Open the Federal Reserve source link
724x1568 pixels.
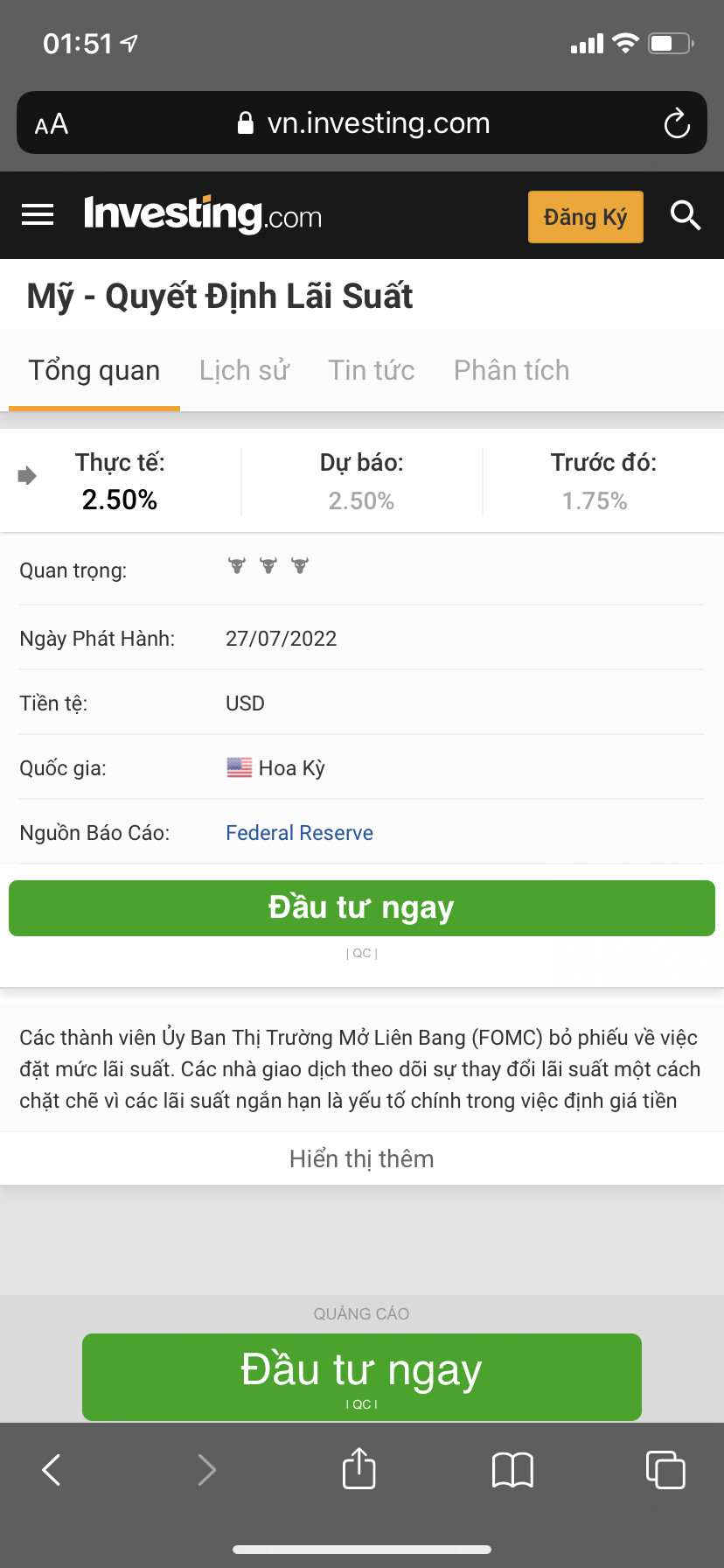[x=299, y=833]
